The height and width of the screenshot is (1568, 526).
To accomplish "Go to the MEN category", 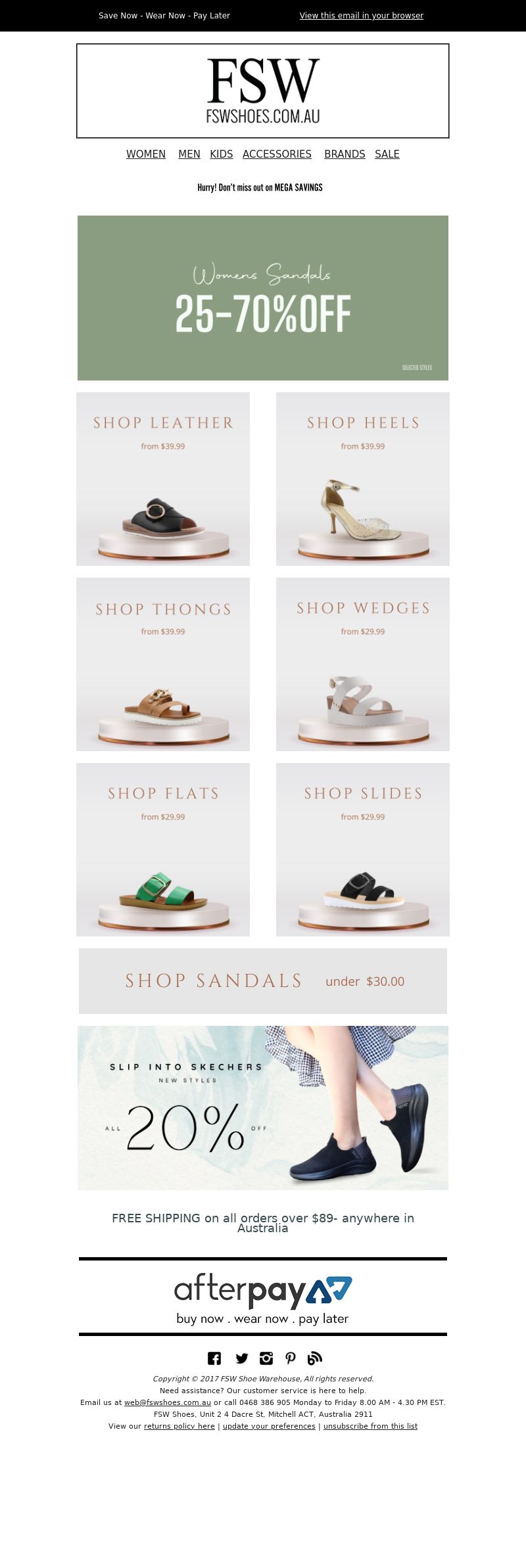I will click(x=189, y=154).
